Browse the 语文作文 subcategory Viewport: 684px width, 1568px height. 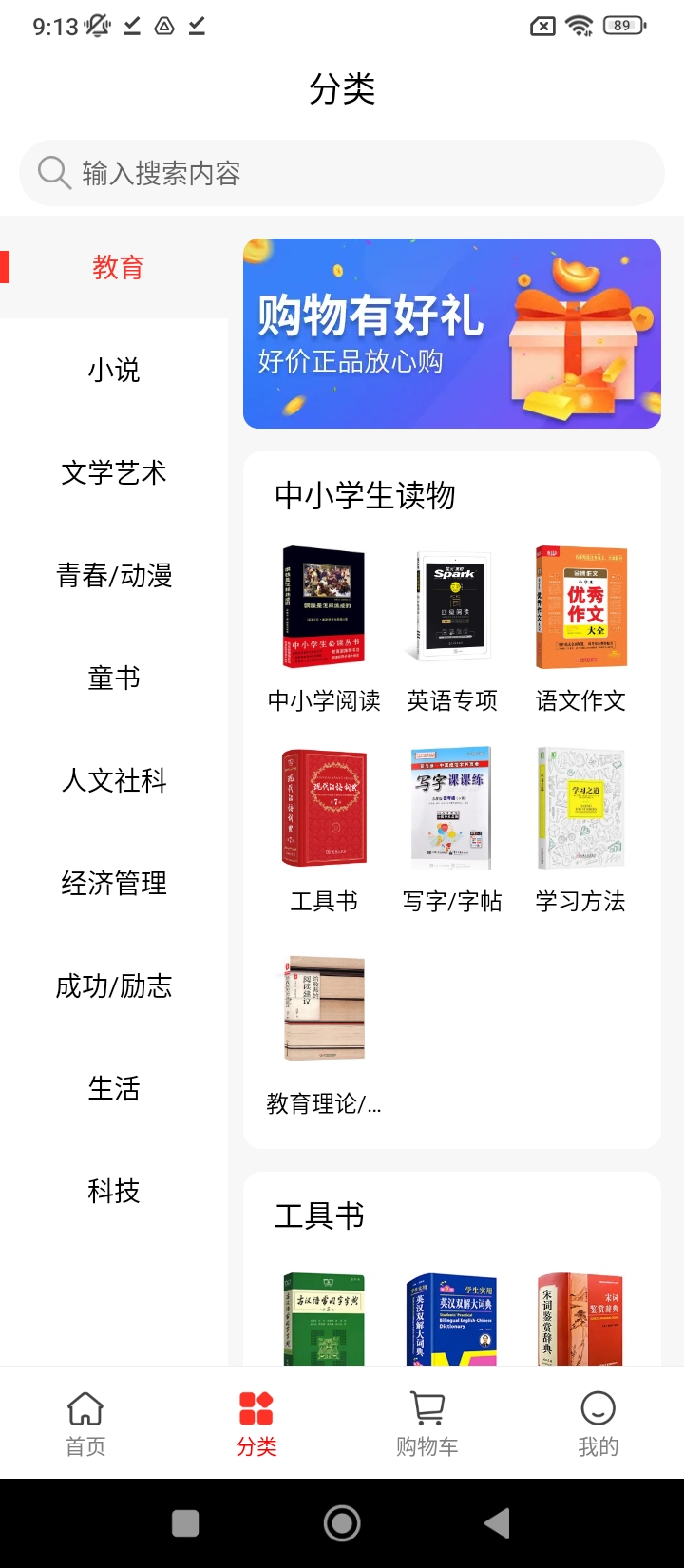click(x=580, y=627)
